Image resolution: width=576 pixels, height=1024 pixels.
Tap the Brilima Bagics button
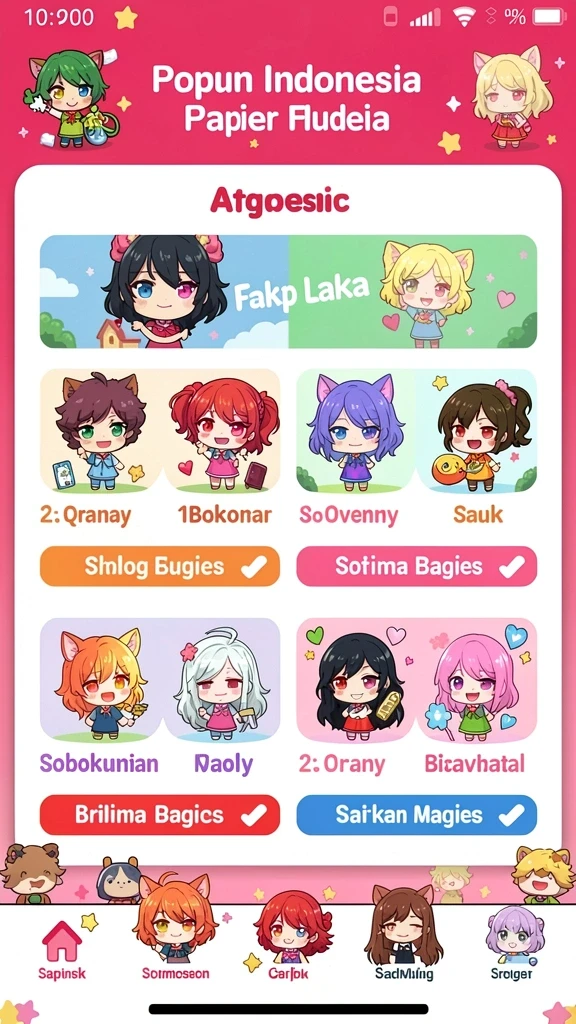tap(160, 815)
